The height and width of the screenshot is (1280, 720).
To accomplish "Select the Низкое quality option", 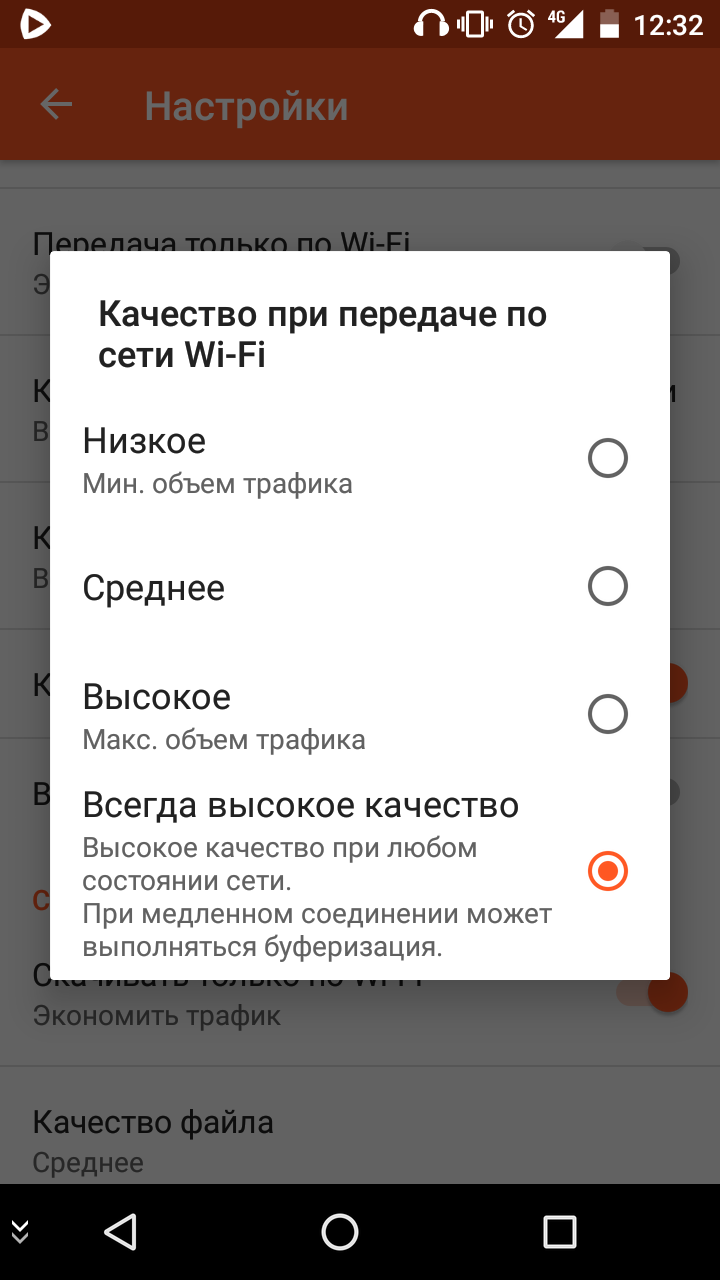I will click(x=360, y=459).
